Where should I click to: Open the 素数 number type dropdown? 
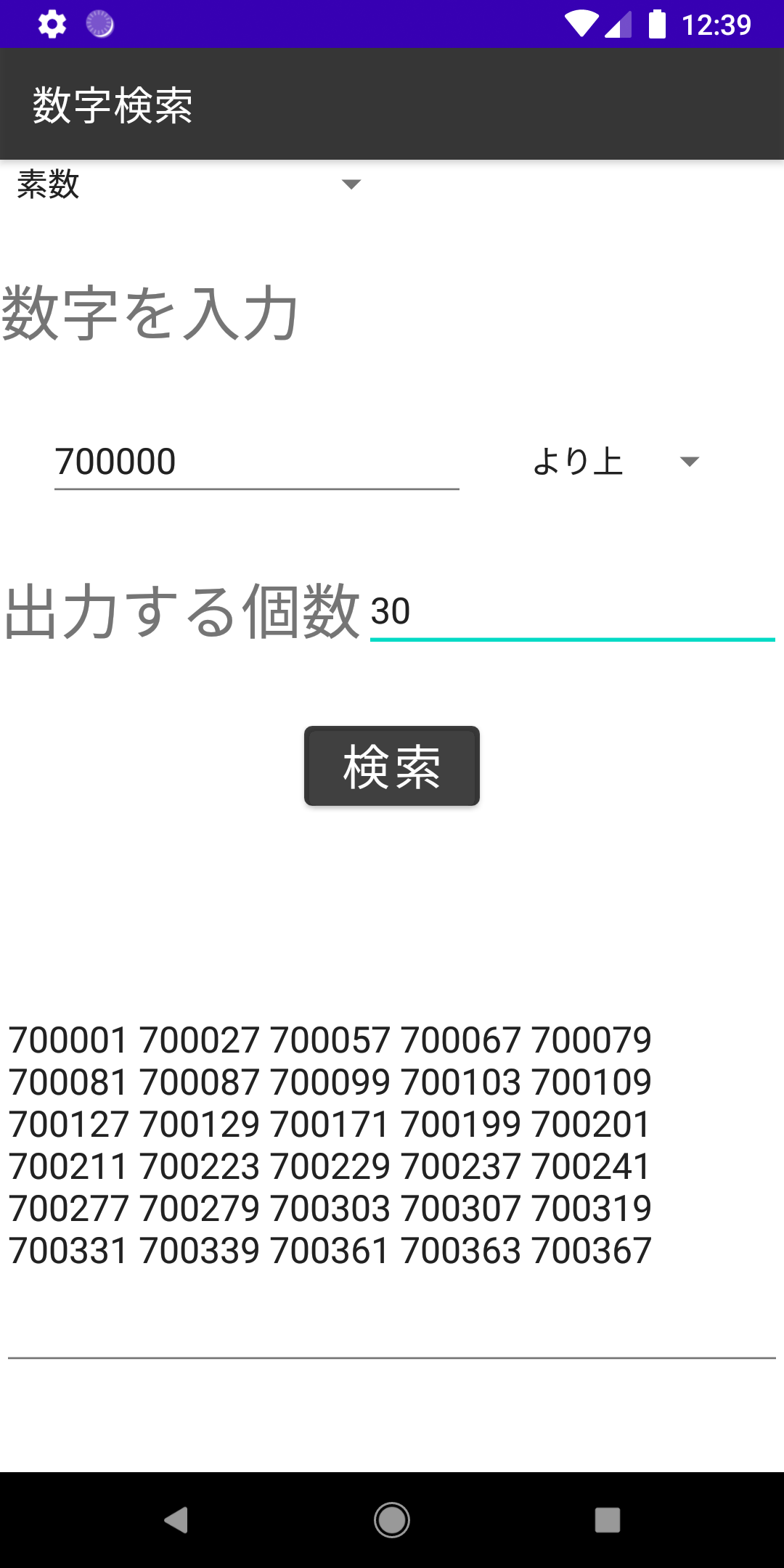(189, 184)
